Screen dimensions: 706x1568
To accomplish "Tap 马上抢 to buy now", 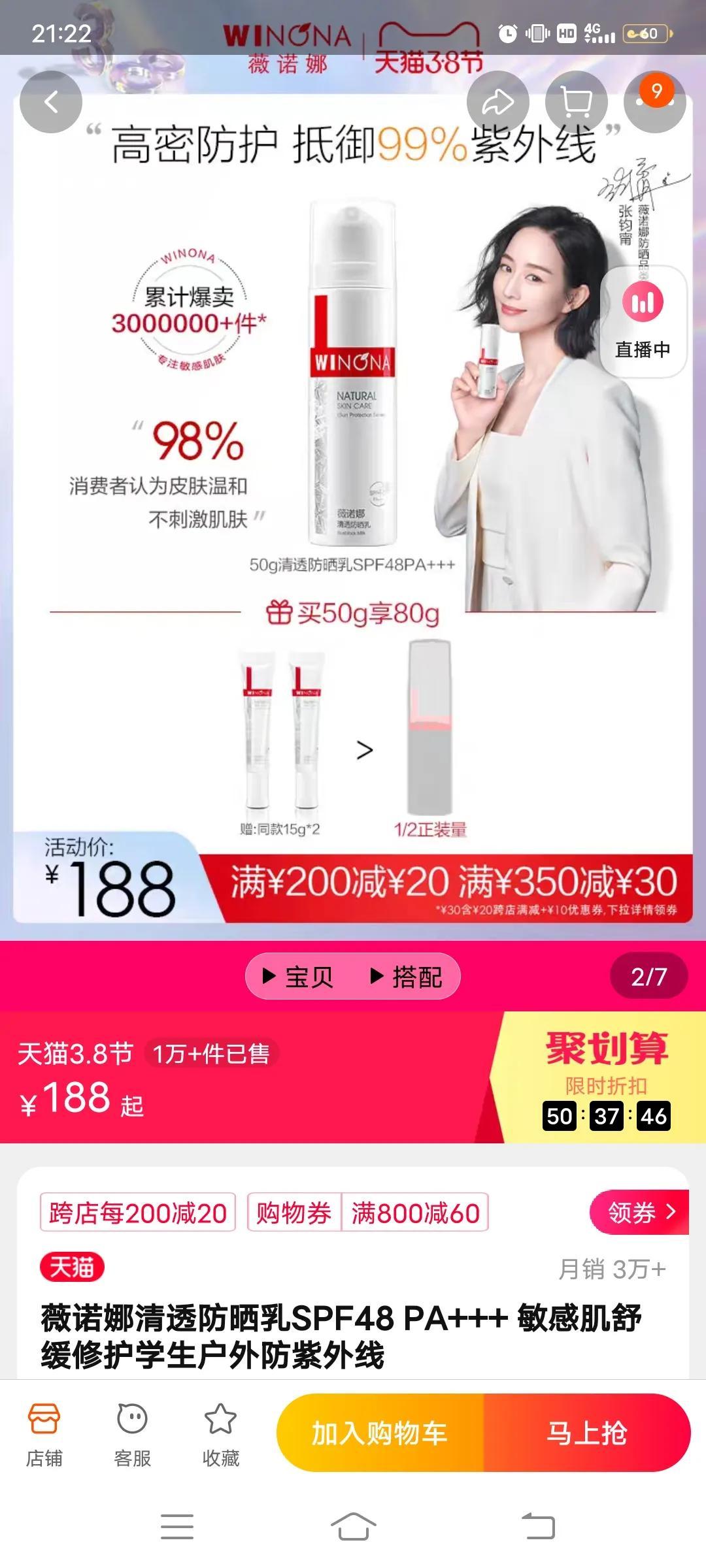I will 586,1433.
